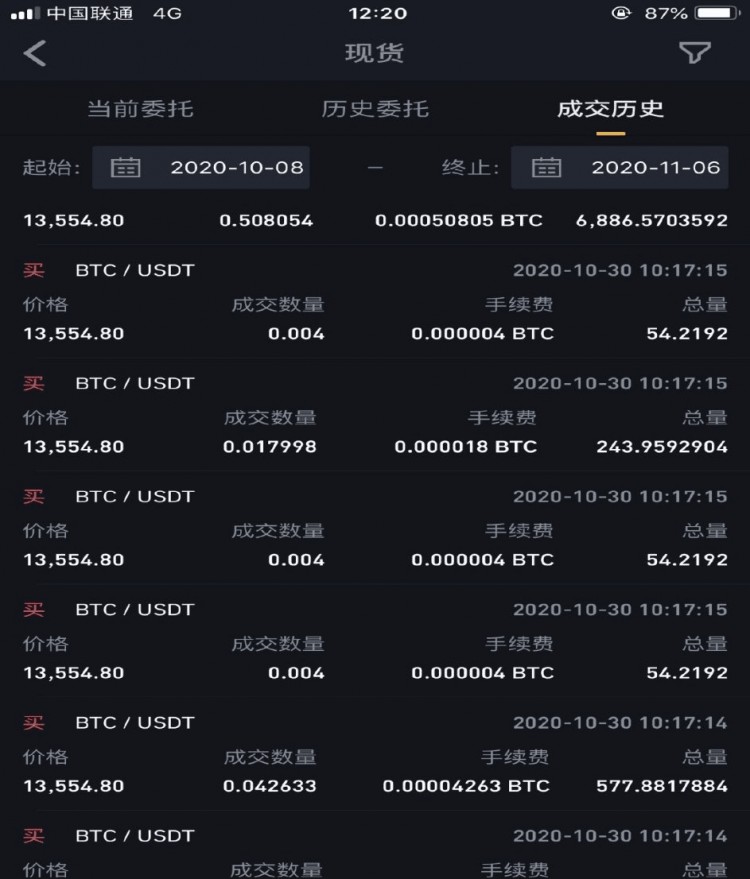The width and height of the screenshot is (750, 879).
Task: Open the start date selector 2020-10-08
Action: pos(233,168)
